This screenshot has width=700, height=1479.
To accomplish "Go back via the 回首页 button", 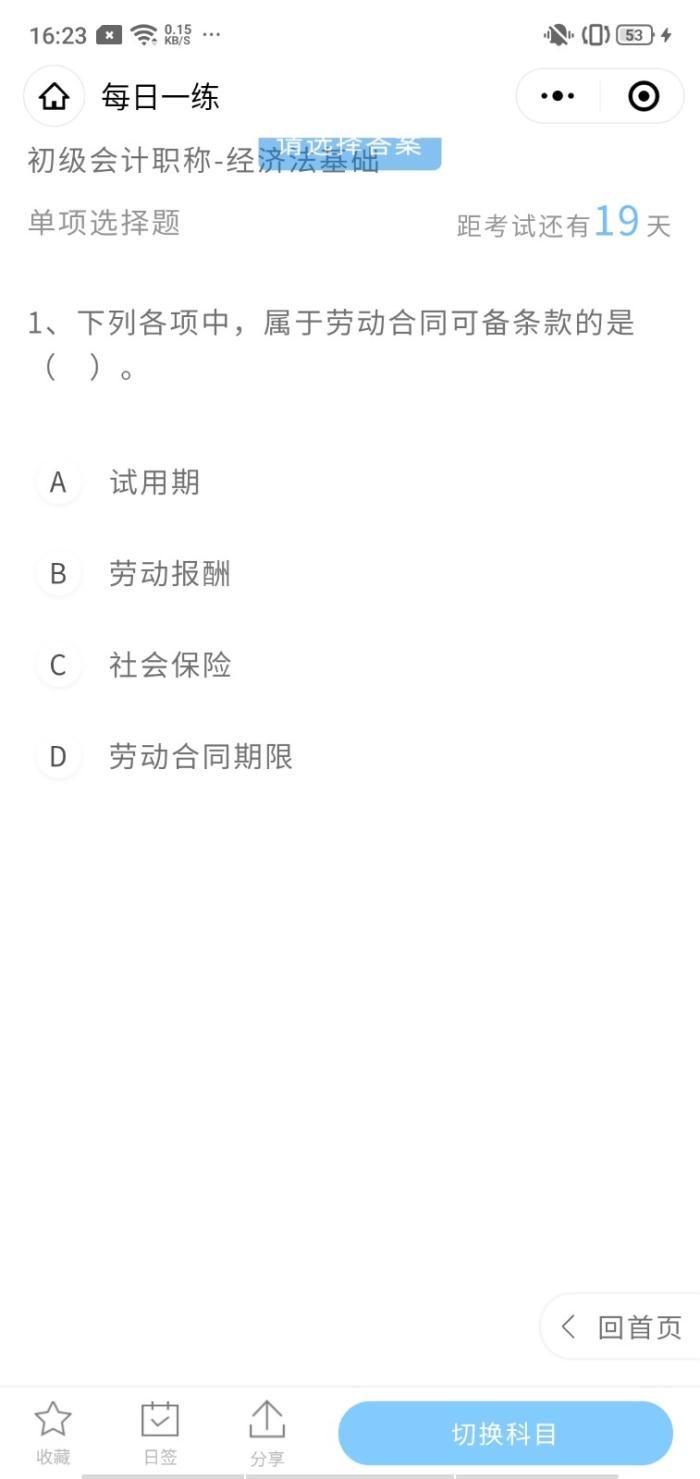I will [x=622, y=1327].
